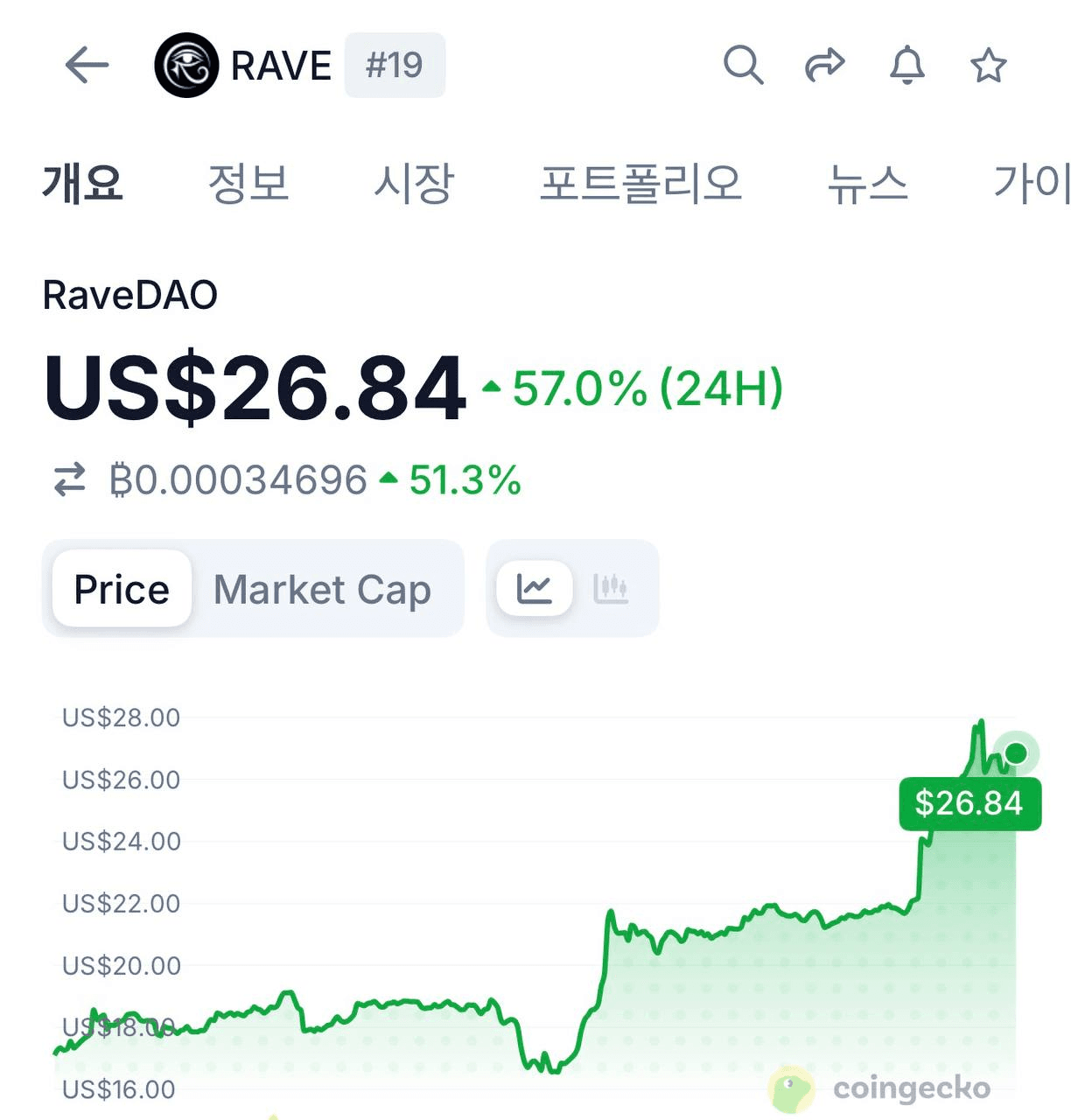Open the 뉴스 tab
Viewport: 1071px width, 1120px height.
[x=867, y=184]
